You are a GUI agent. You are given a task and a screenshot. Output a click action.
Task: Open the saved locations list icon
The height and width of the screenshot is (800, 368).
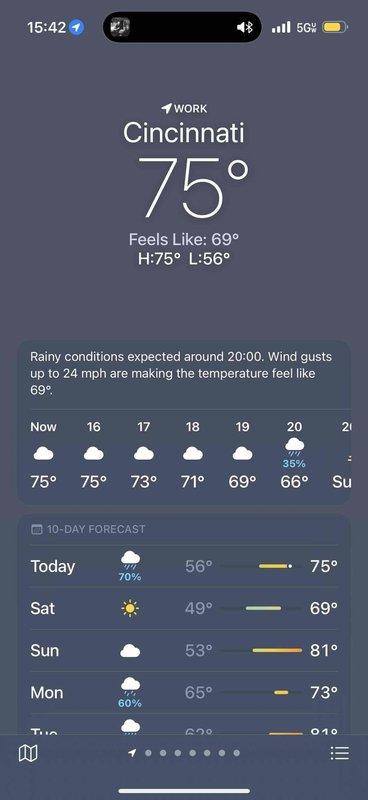tap(339, 753)
